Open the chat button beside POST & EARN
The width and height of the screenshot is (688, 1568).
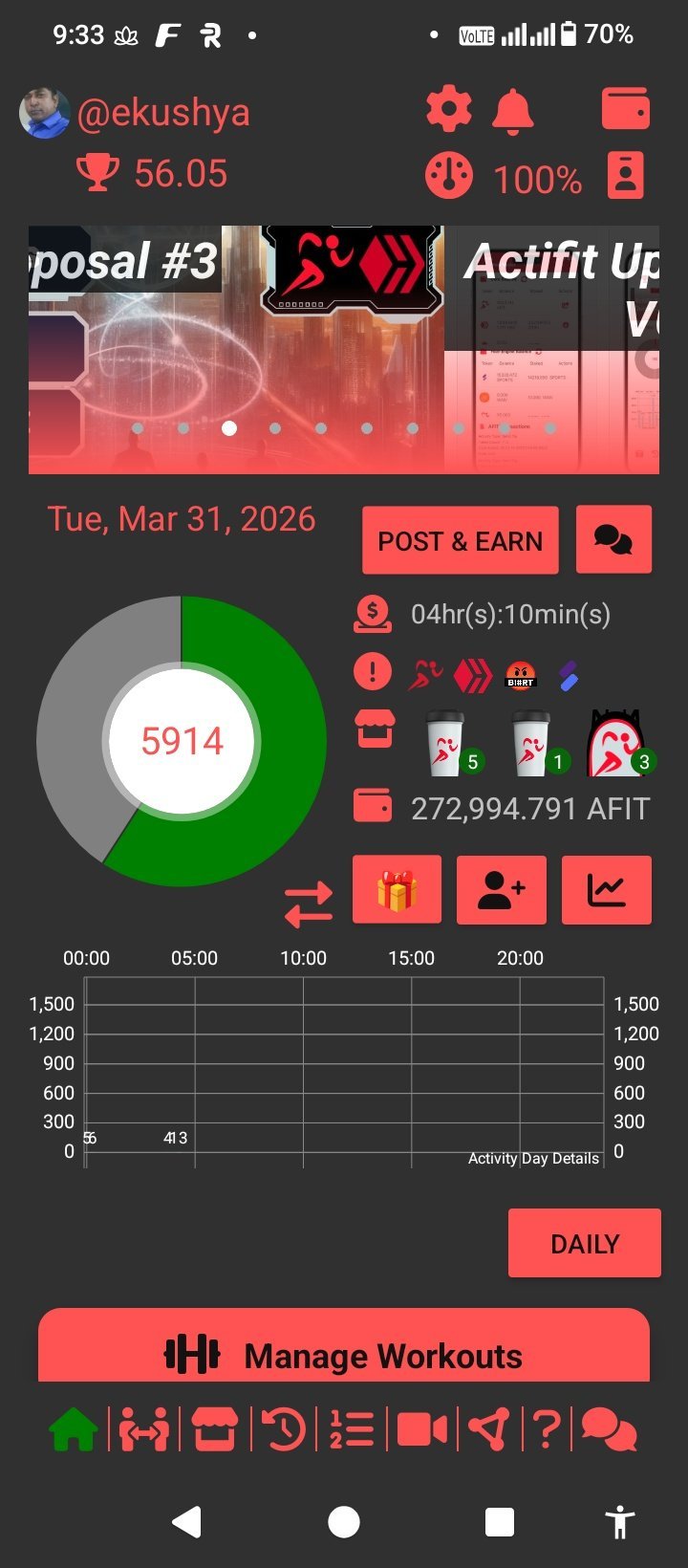click(x=613, y=540)
